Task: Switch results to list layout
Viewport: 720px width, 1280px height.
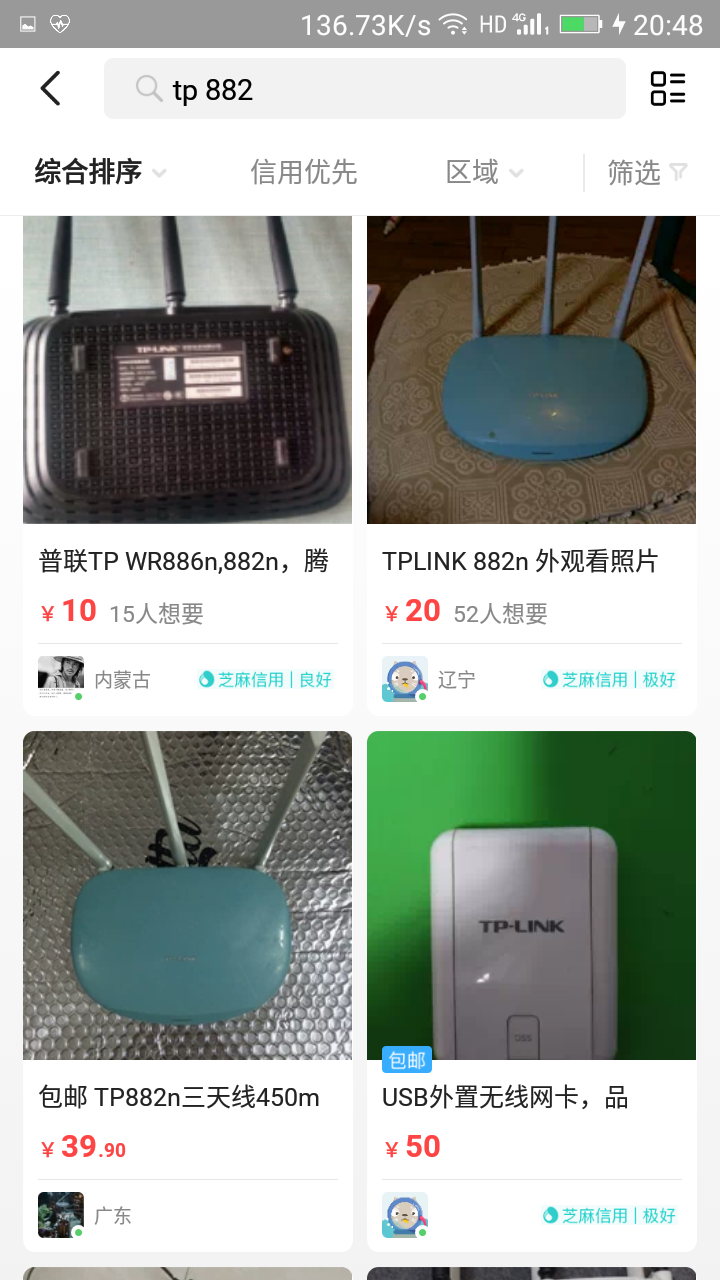Action: (667, 89)
